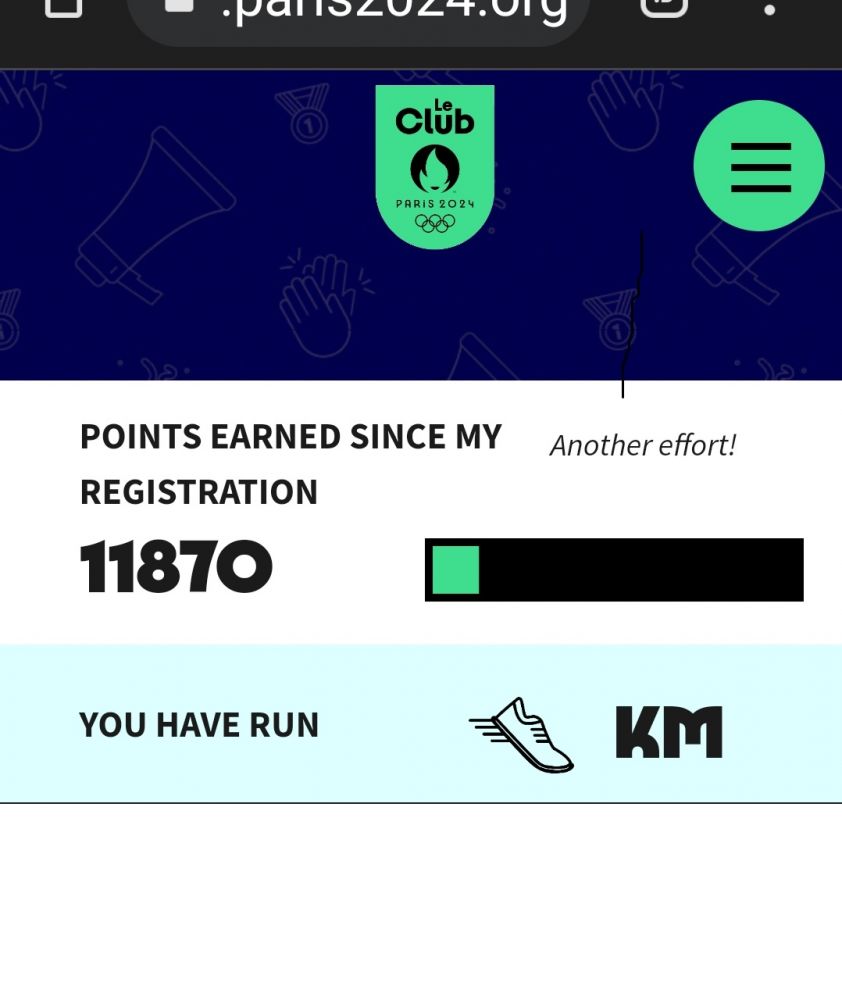This screenshot has height=1000, width=842.
Task: Open the green hamburger menu
Action: (x=759, y=166)
